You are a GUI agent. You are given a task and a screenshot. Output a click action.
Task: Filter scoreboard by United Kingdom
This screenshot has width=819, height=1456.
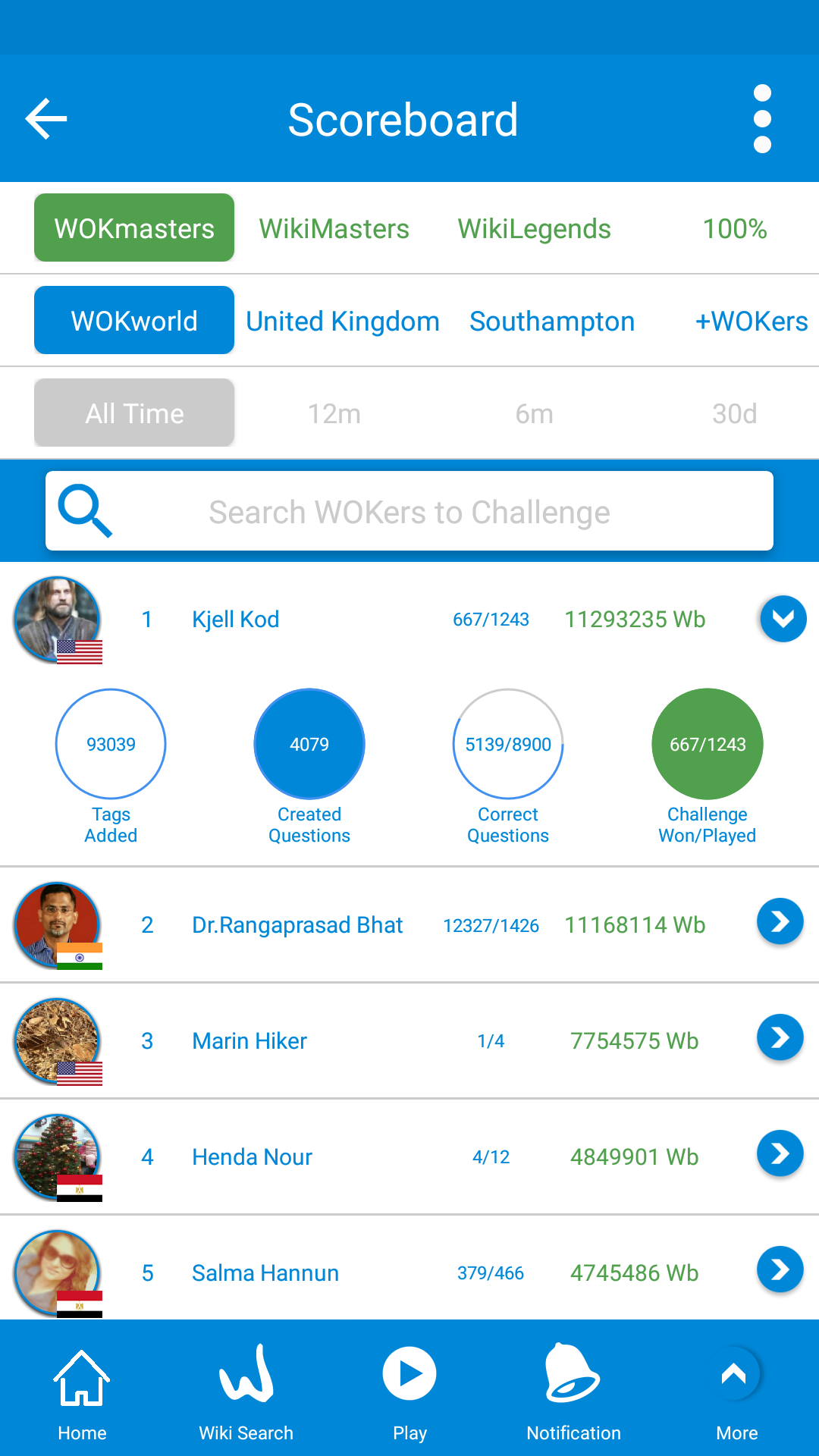pyautogui.click(x=343, y=321)
